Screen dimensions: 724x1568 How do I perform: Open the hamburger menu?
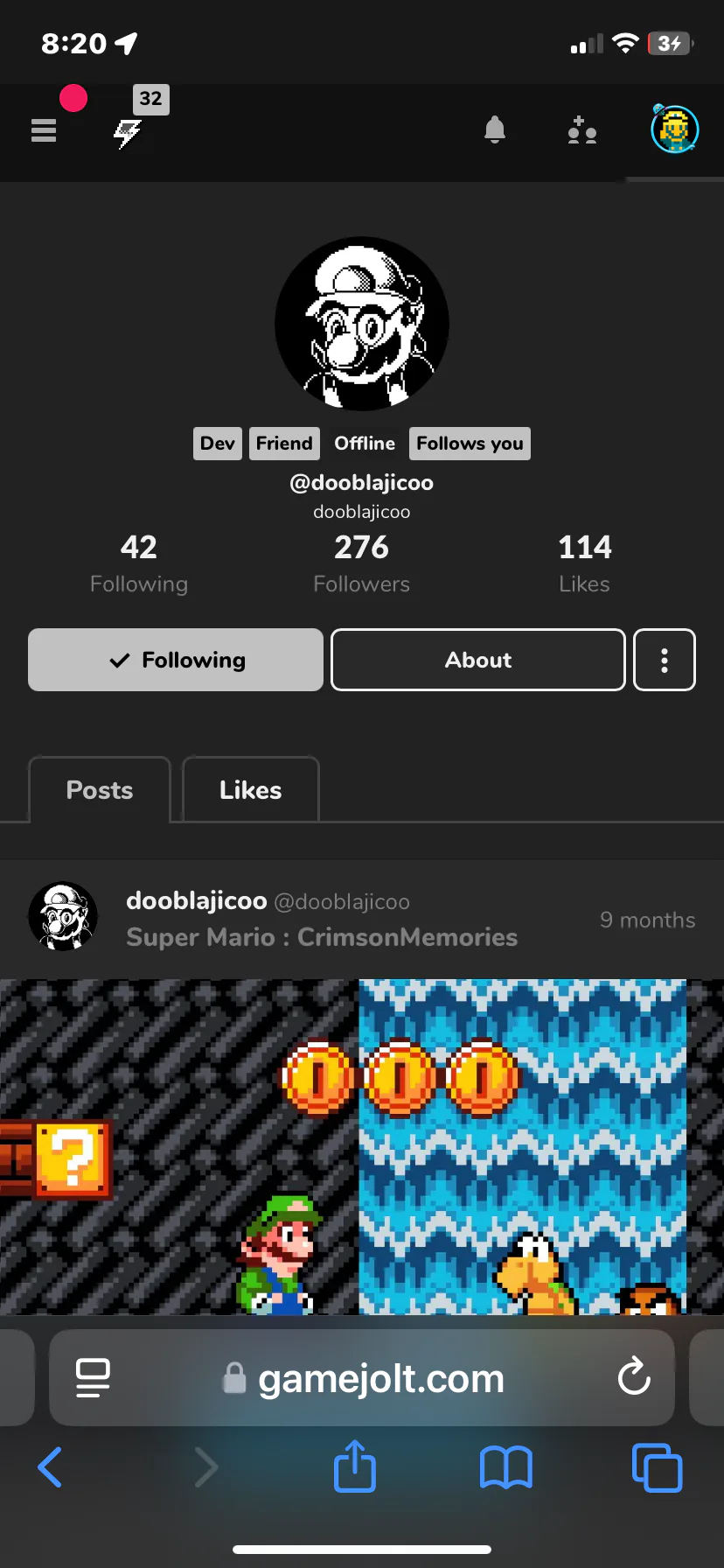(44, 131)
